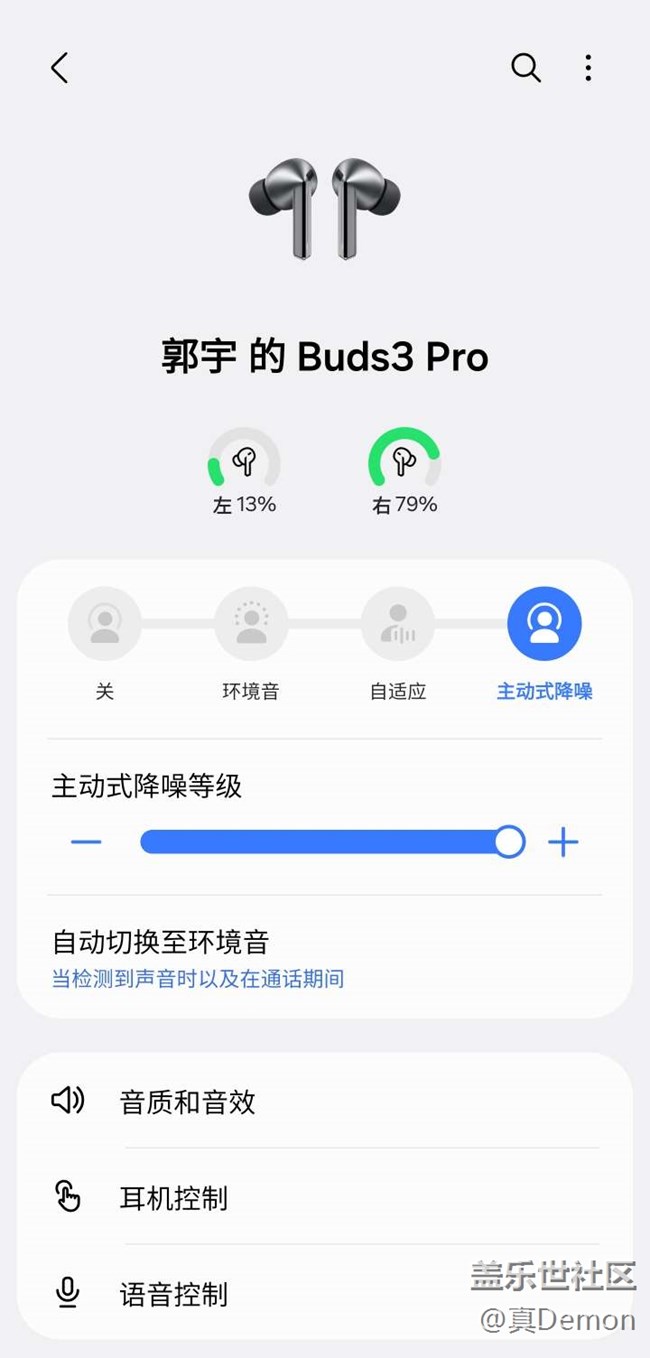Tap the 主动式降噪等级 slider track
This screenshot has width=650, height=1358.
point(320,842)
